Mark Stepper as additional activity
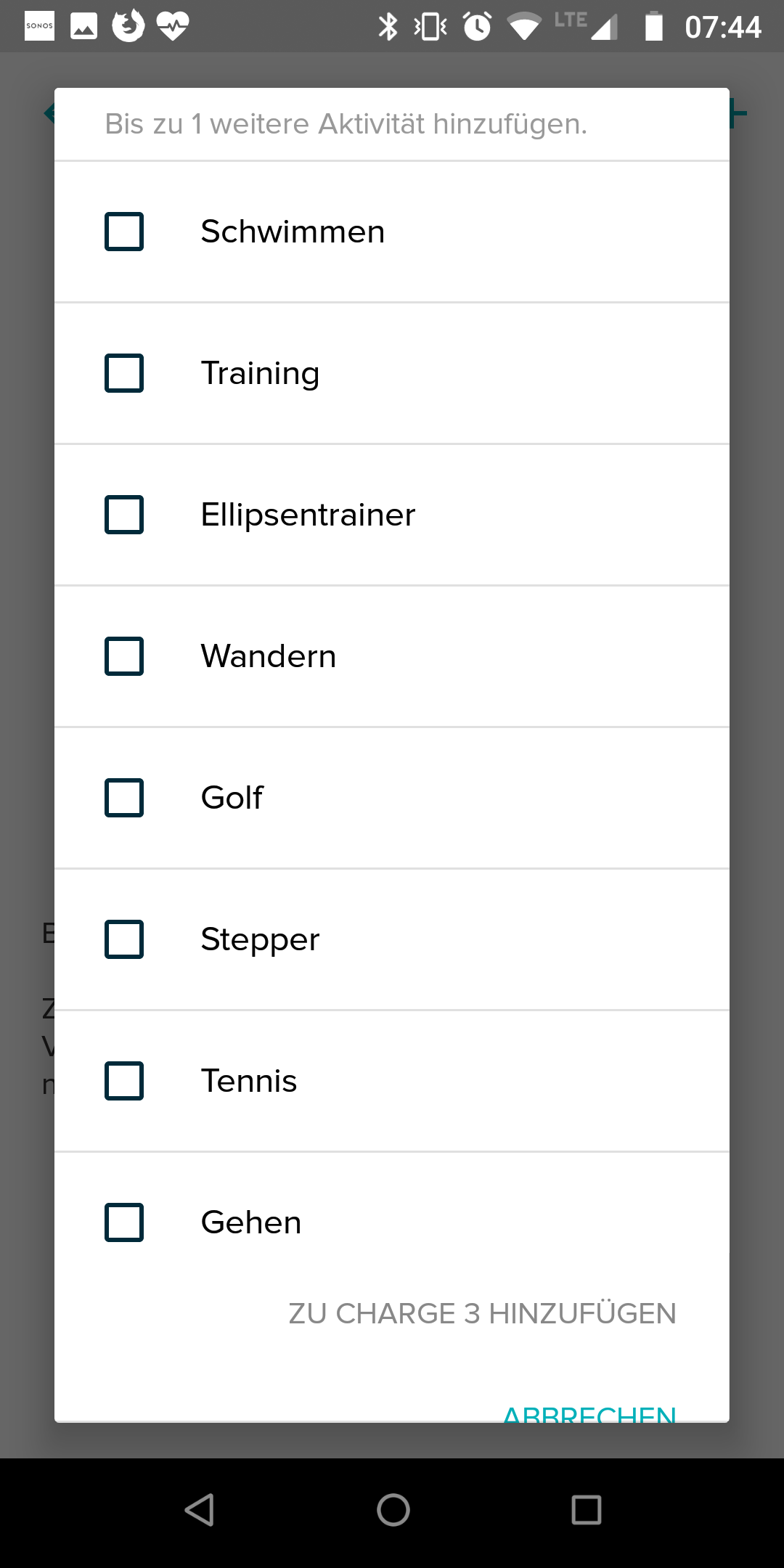Screen dimensions: 784x1568 pyautogui.click(x=124, y=939)
